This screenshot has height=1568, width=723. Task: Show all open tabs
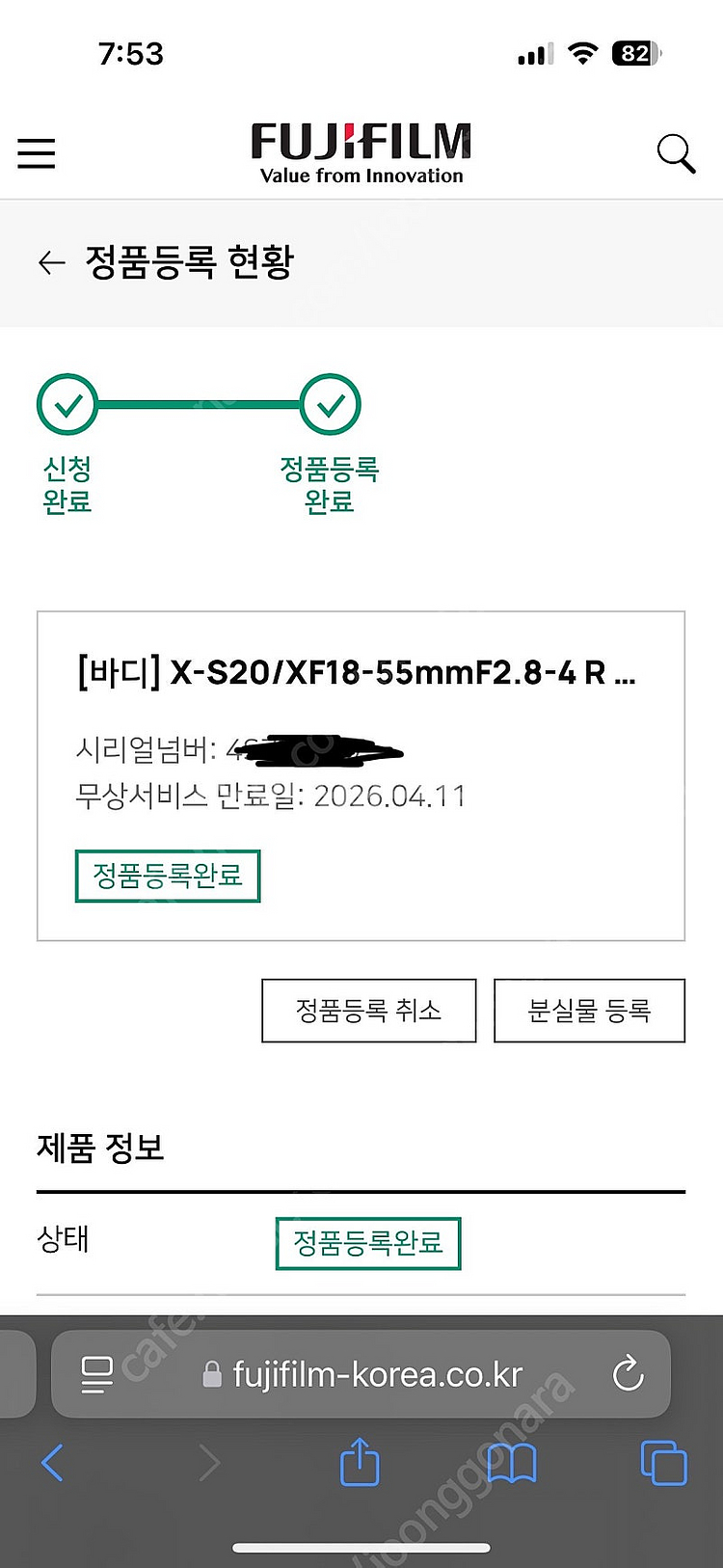[x=663, y=1463]
